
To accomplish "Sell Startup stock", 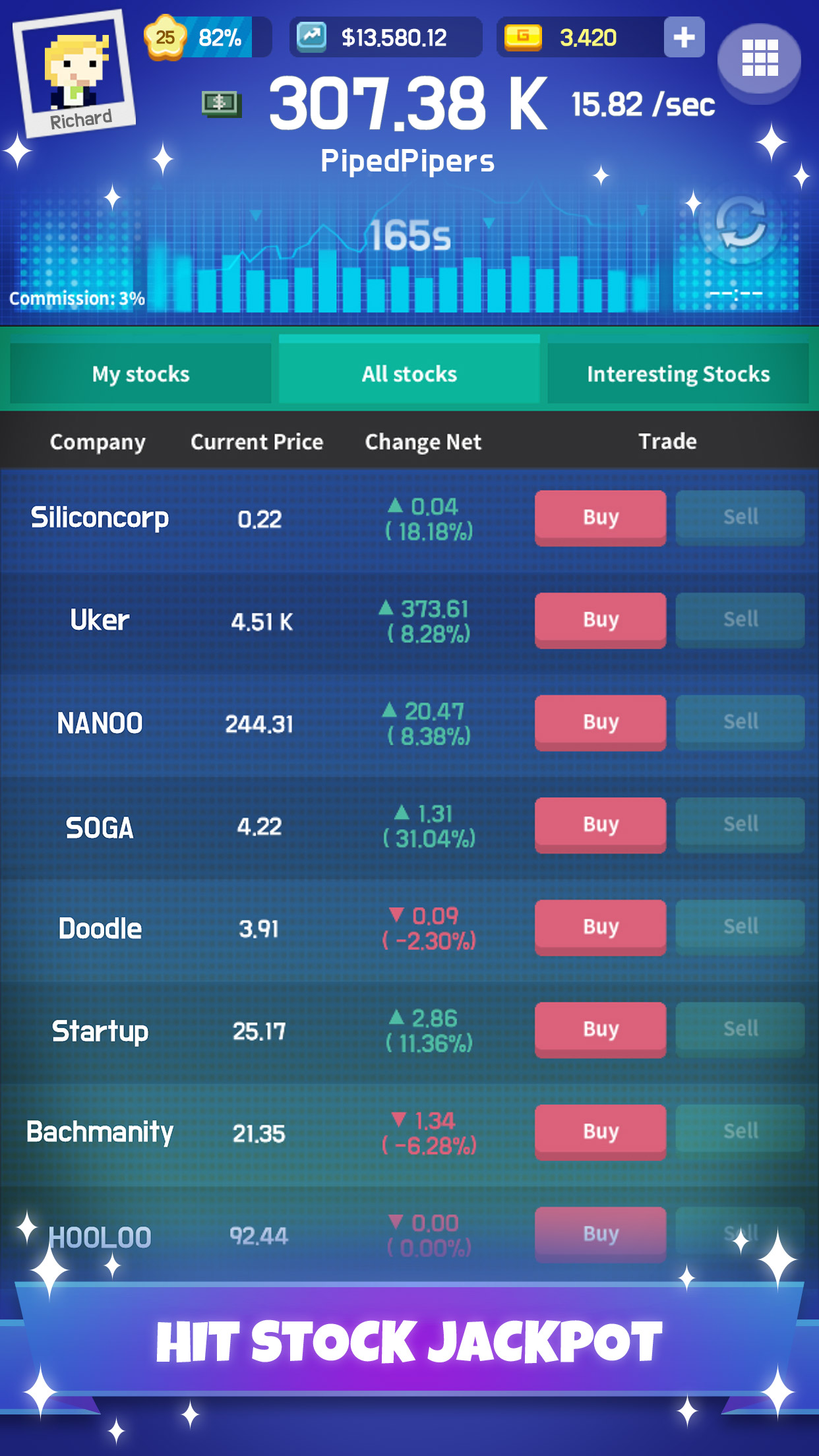I will point(740,1029).
